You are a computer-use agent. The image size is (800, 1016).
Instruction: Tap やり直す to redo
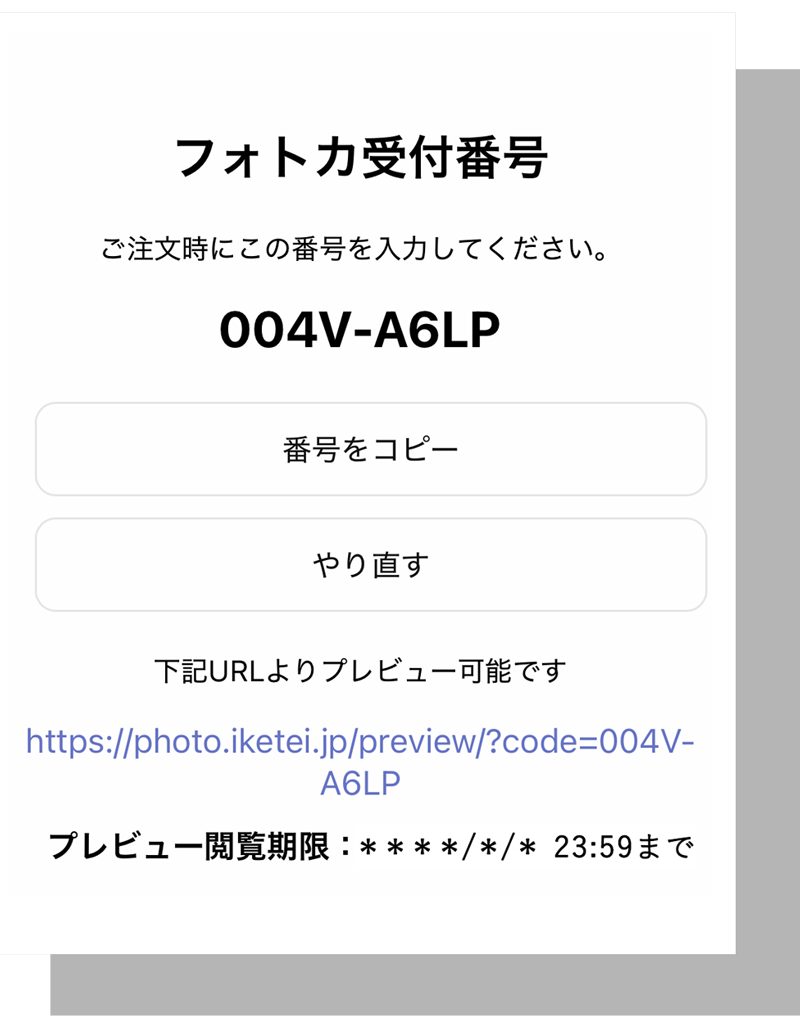coord(370,565)
